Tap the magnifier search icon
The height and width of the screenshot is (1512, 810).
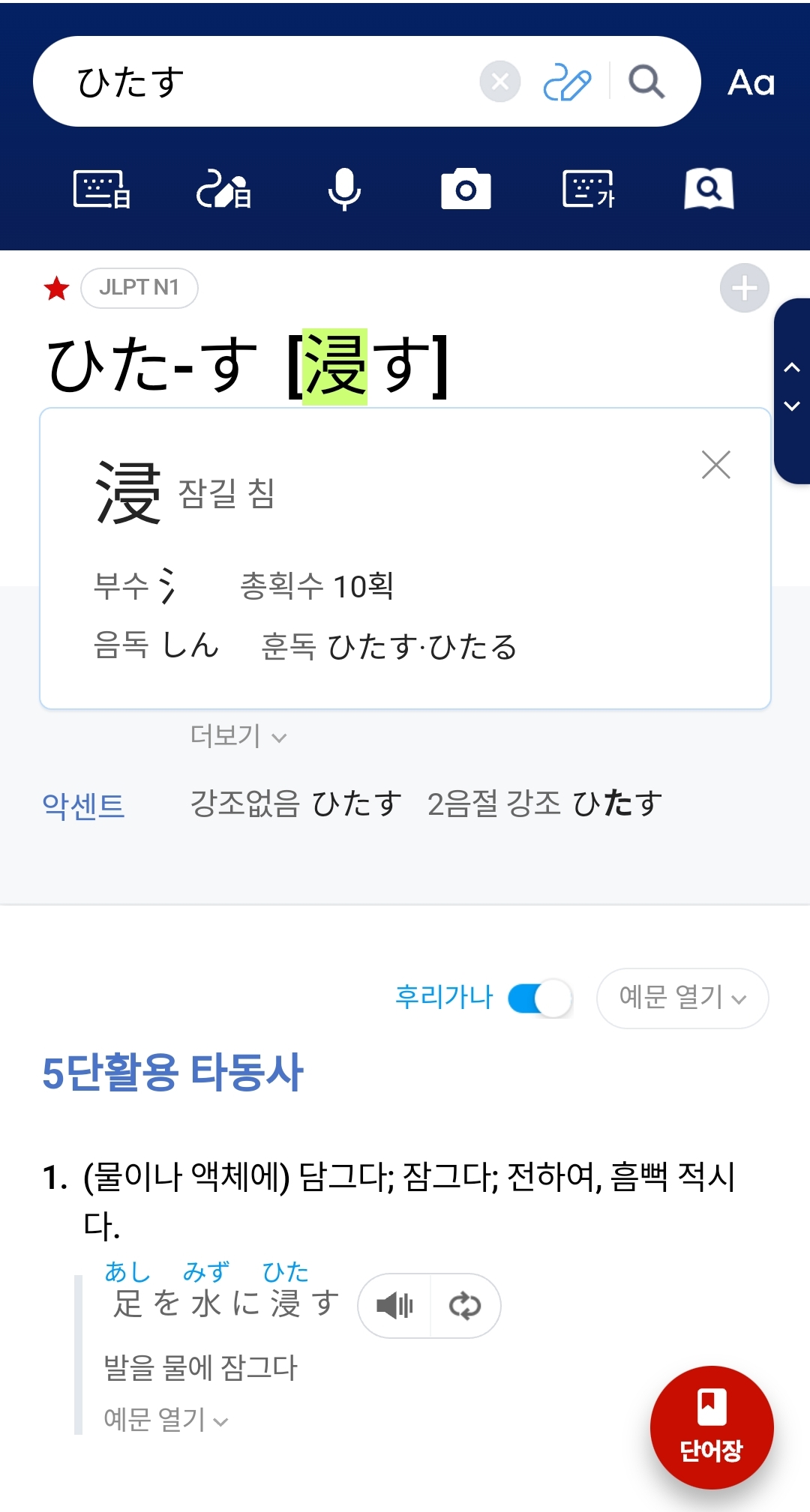click(646, 82)
